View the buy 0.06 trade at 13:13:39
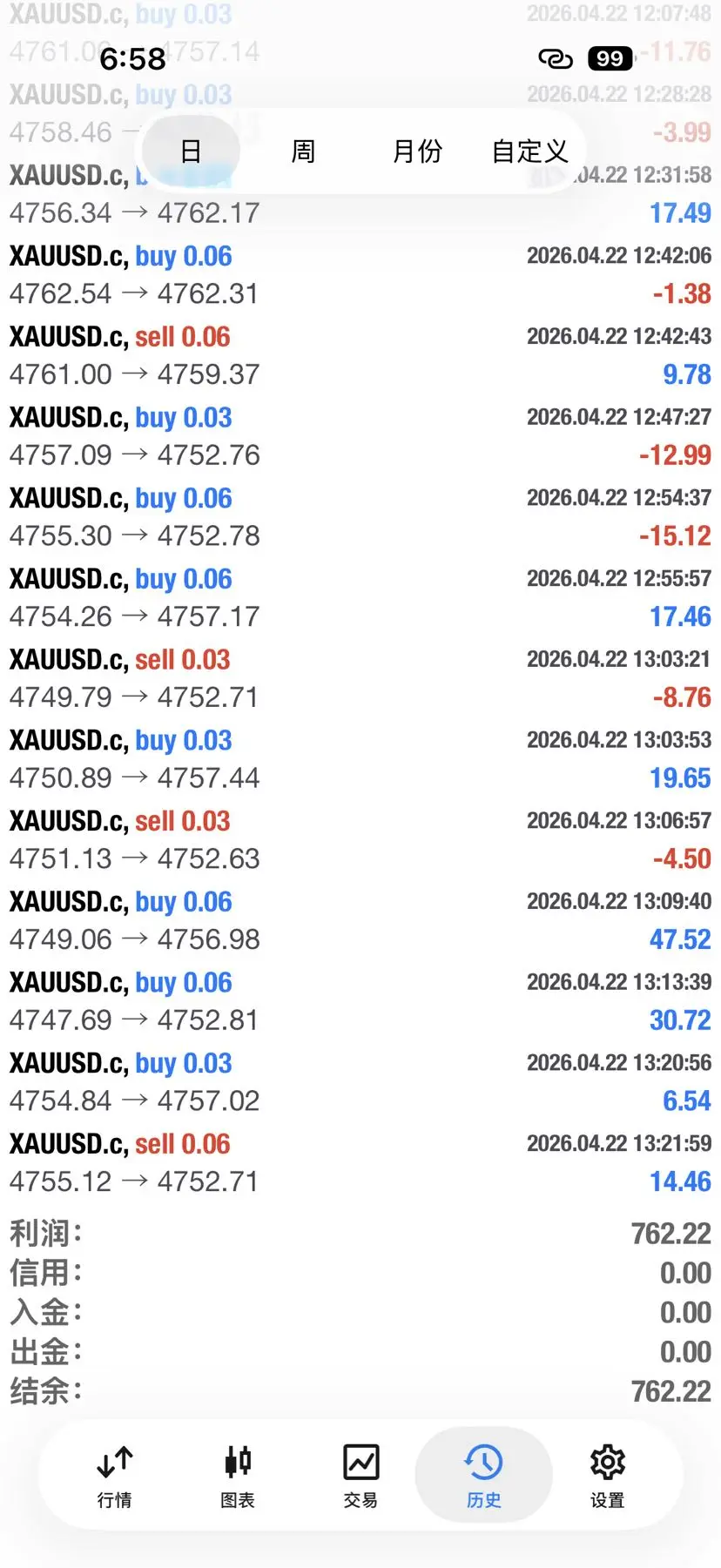This screenshot has height=1568, width=721. (x=360, y=1001)
